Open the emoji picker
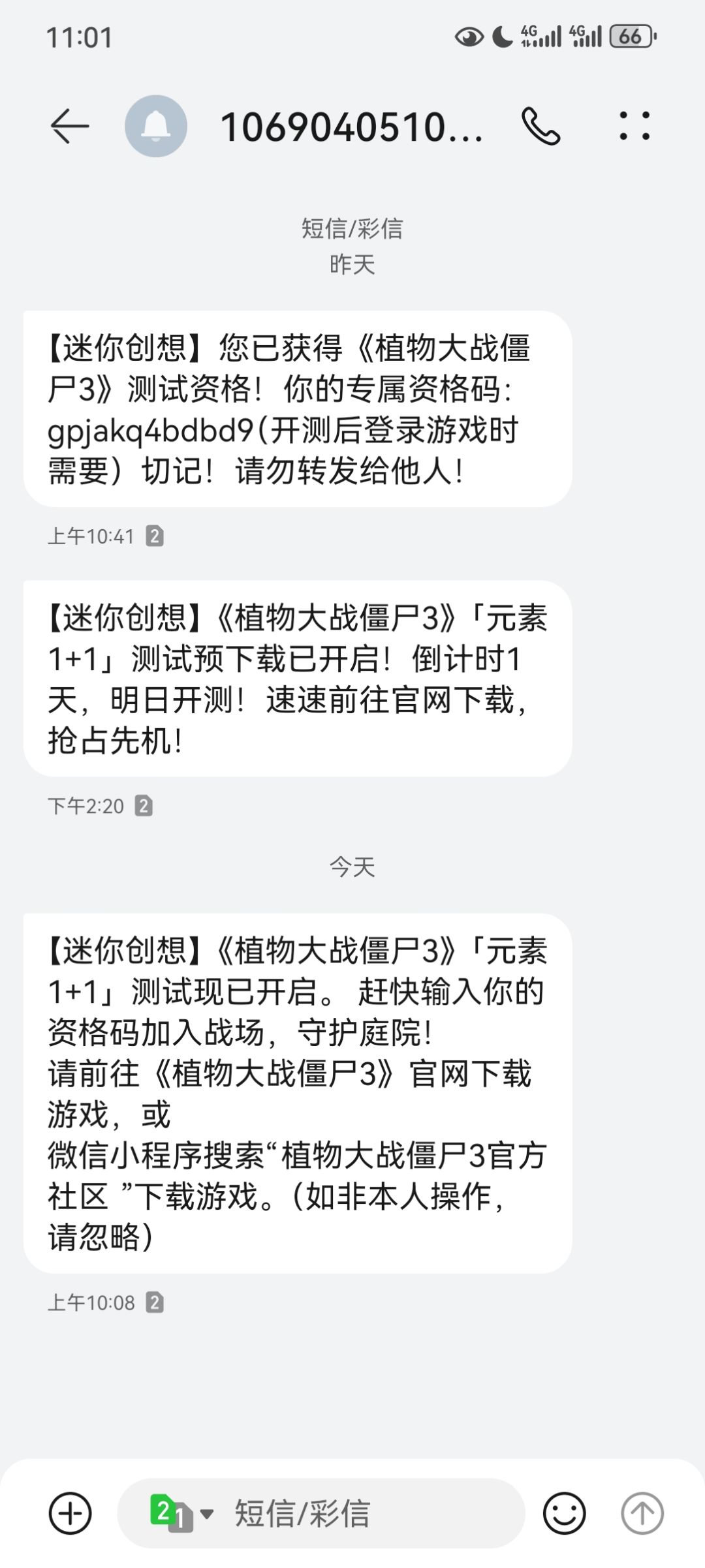This screenshot has width=705, height=1568. point(565,1513)
